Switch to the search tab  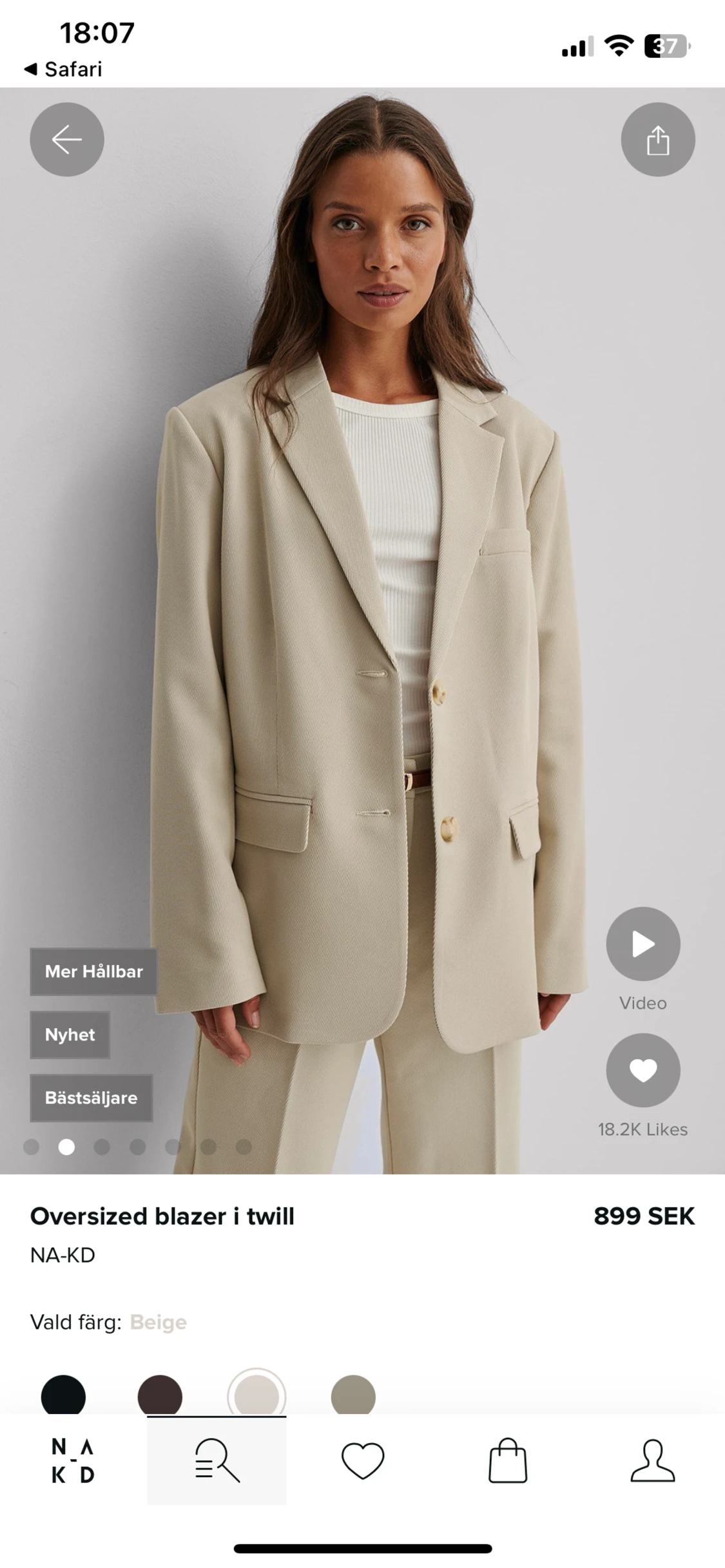coord(217,1460)
